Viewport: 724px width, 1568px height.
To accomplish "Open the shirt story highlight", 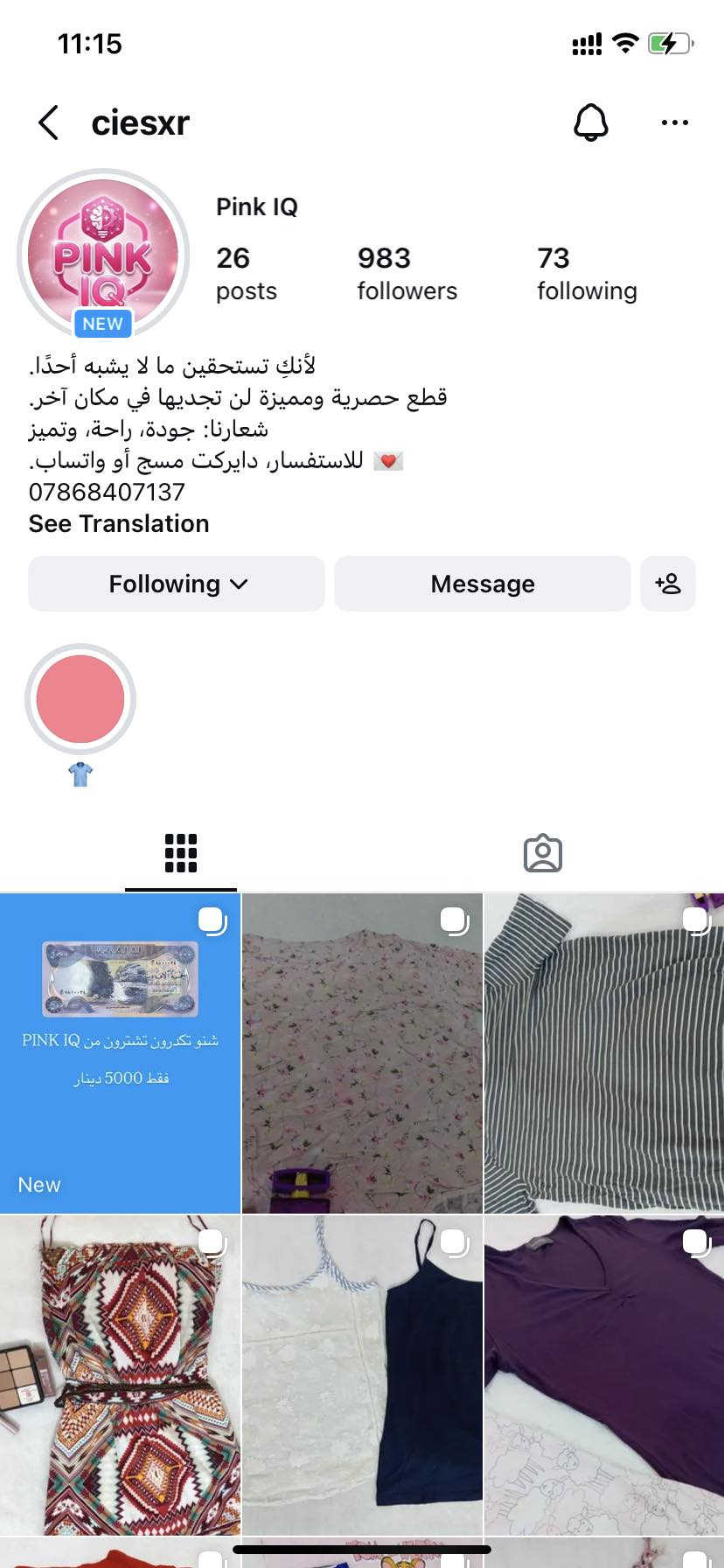I will click(80, 700).
